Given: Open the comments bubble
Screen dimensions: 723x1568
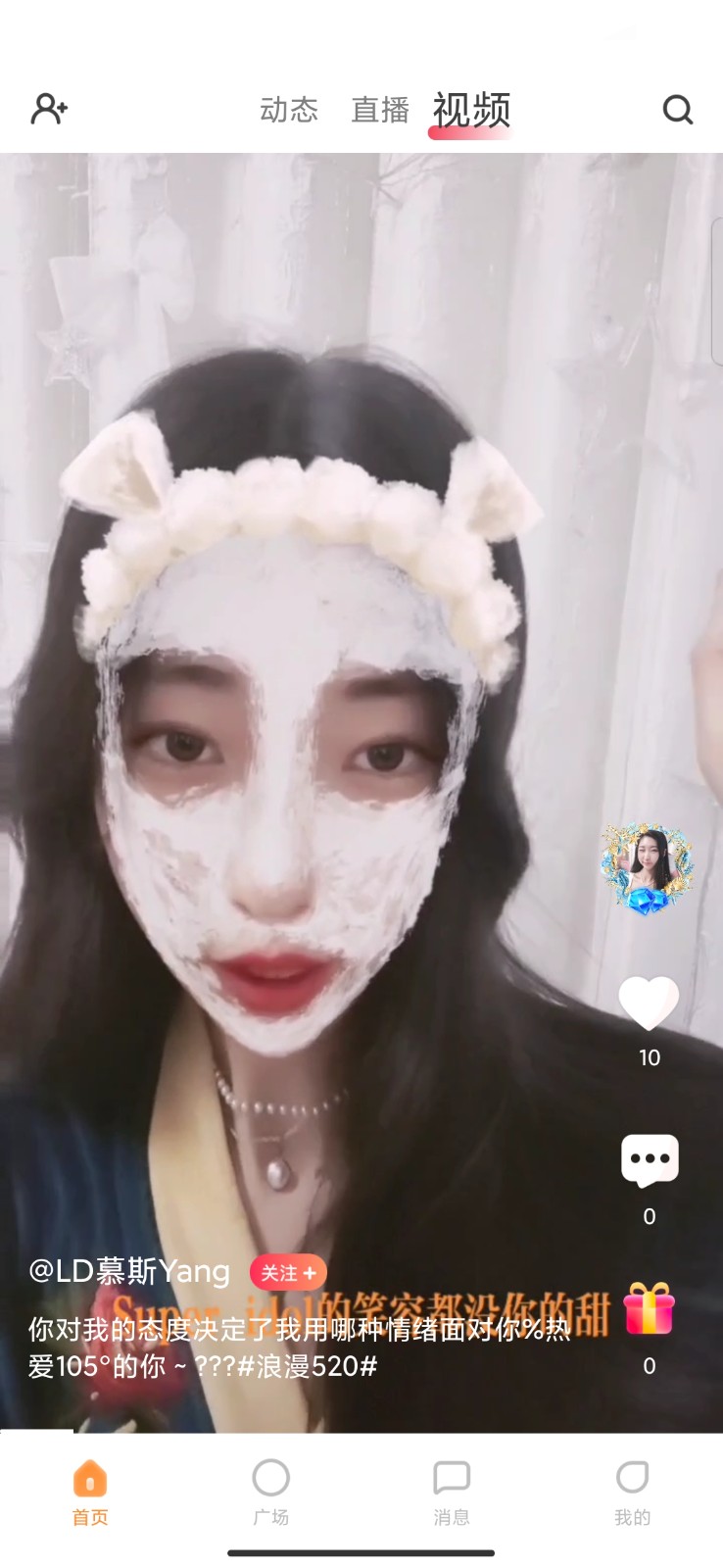Looking at the screenshot, I should 649,1159.
